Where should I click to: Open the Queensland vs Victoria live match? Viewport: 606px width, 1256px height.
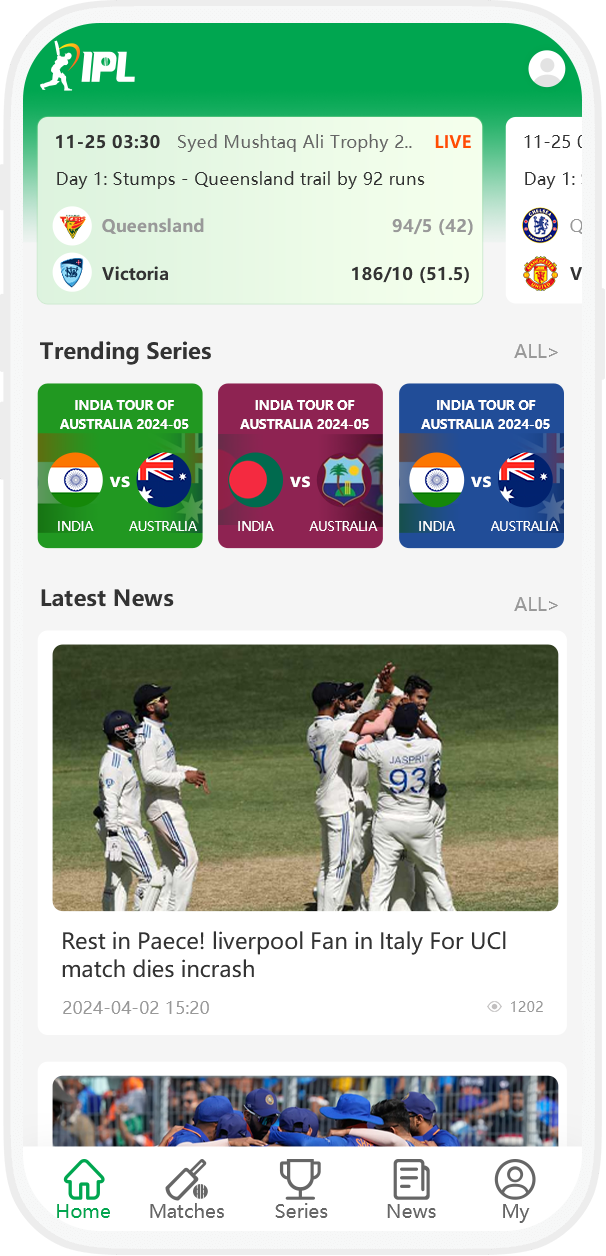[x=260, y=210]
